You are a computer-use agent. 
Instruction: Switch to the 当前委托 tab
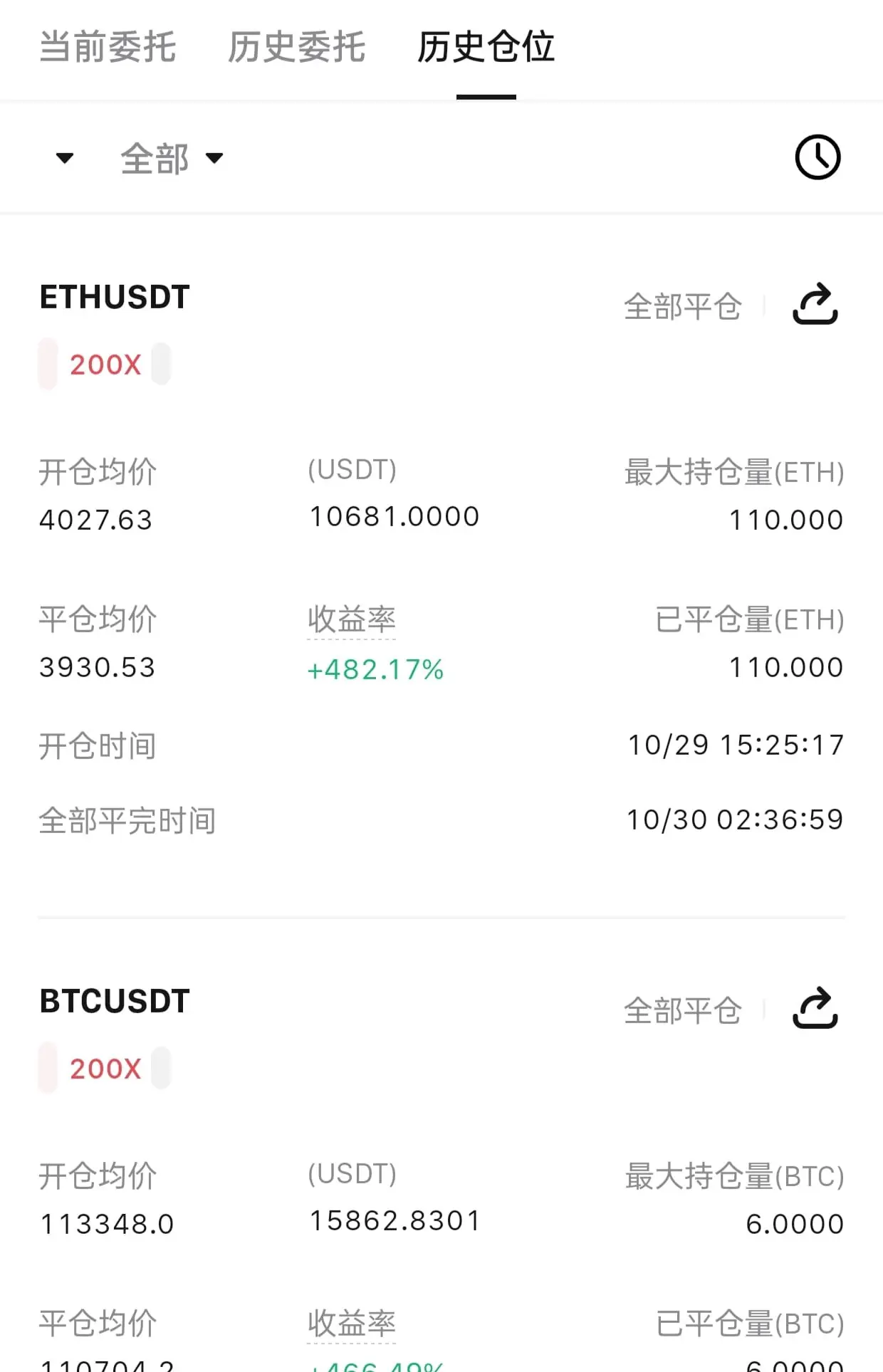pyautogui.click(x=108, y=48)
